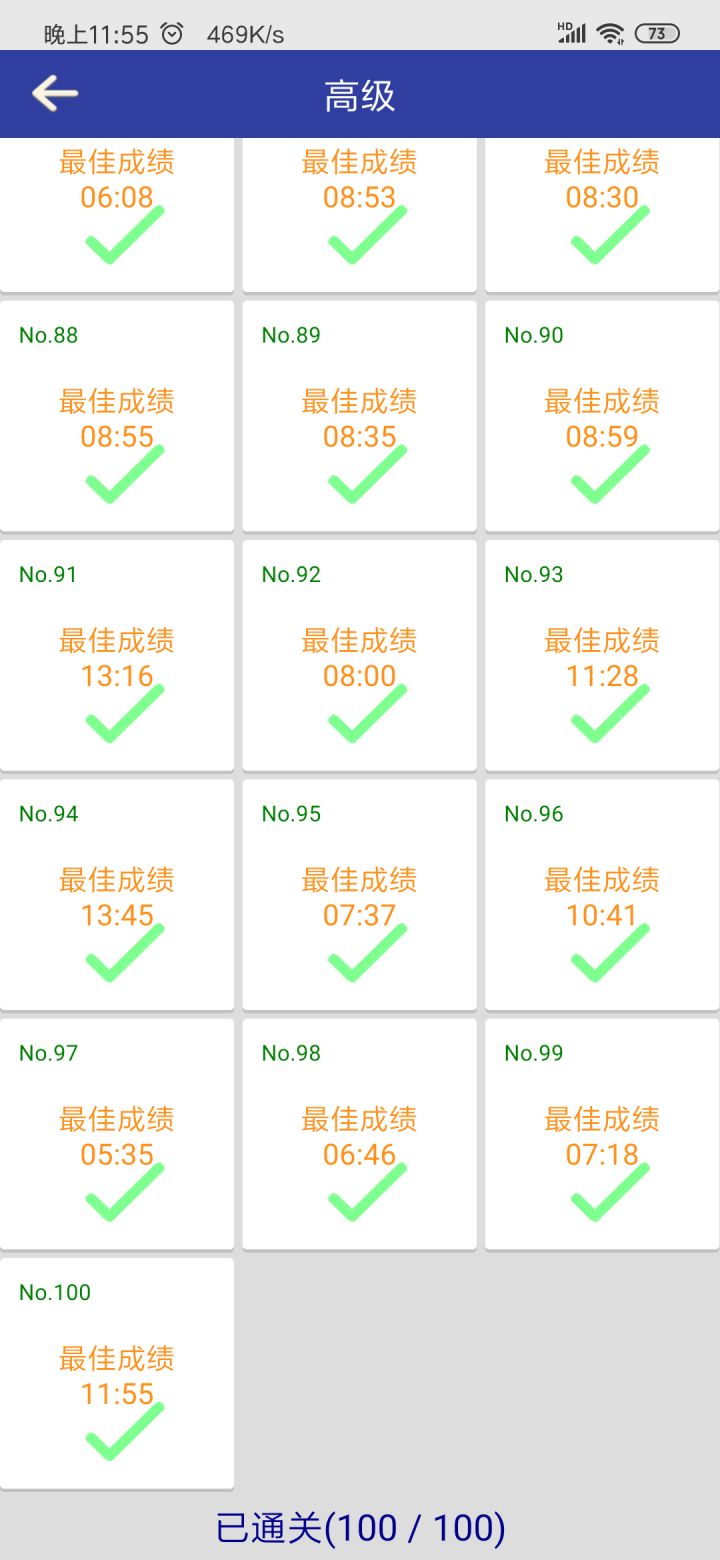The width and height of the screenshot is (720, 1560).
Task: Open level No.89
Action: click(360, 416)
